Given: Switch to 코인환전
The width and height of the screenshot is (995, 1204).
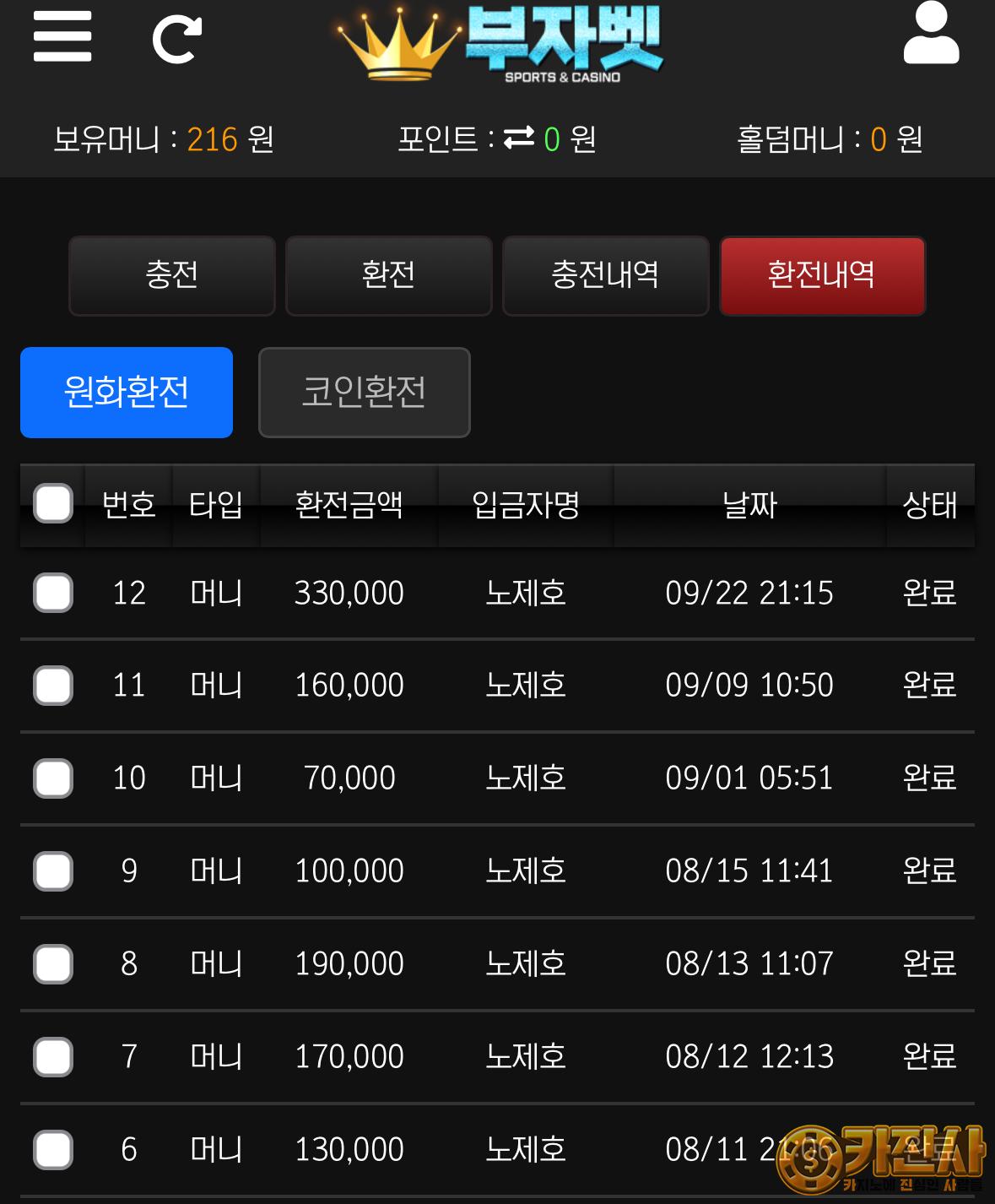Looking at the screenshot, I should point(364,393).
